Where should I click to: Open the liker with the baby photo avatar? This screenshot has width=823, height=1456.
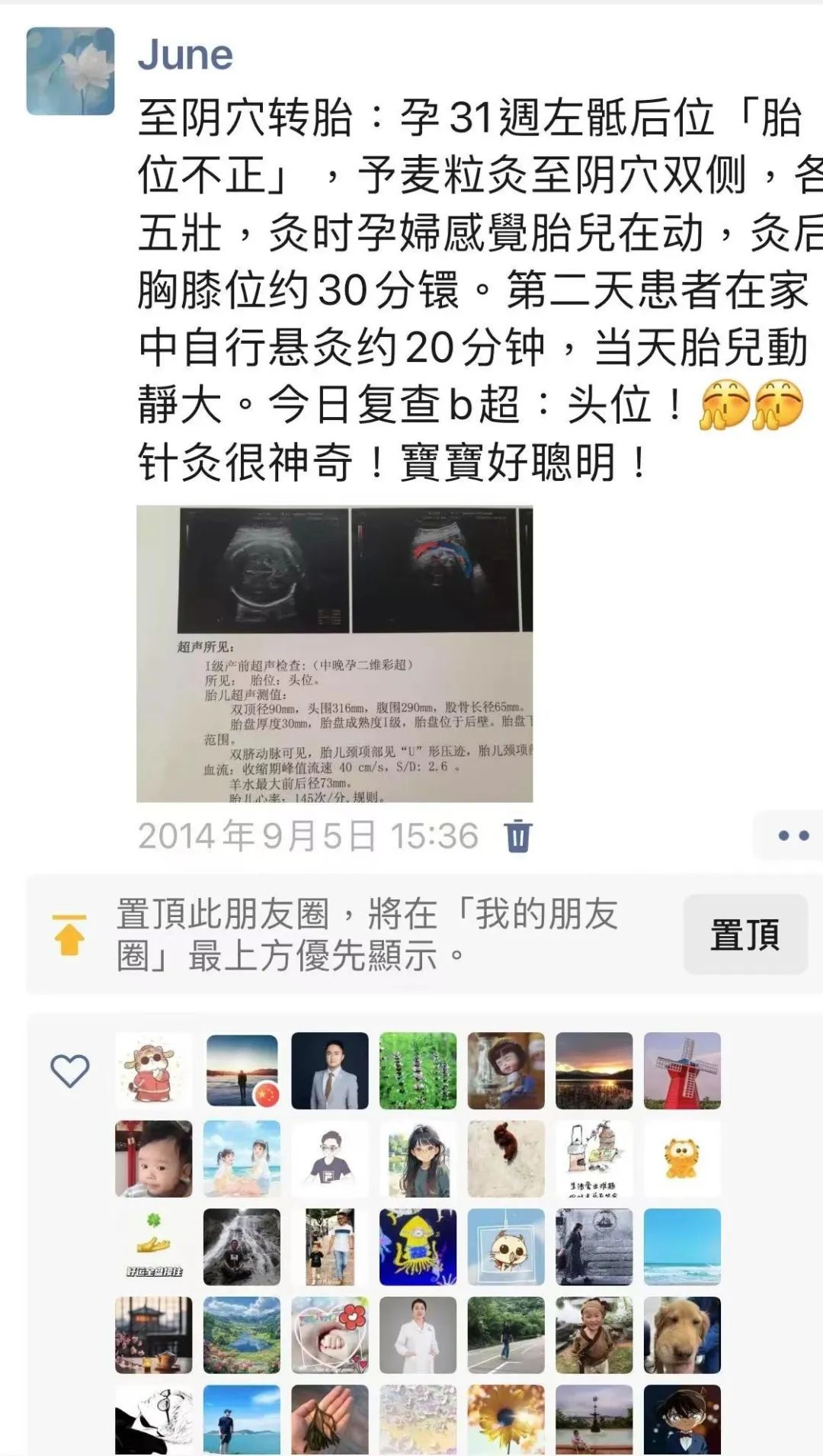point(153,1158)
